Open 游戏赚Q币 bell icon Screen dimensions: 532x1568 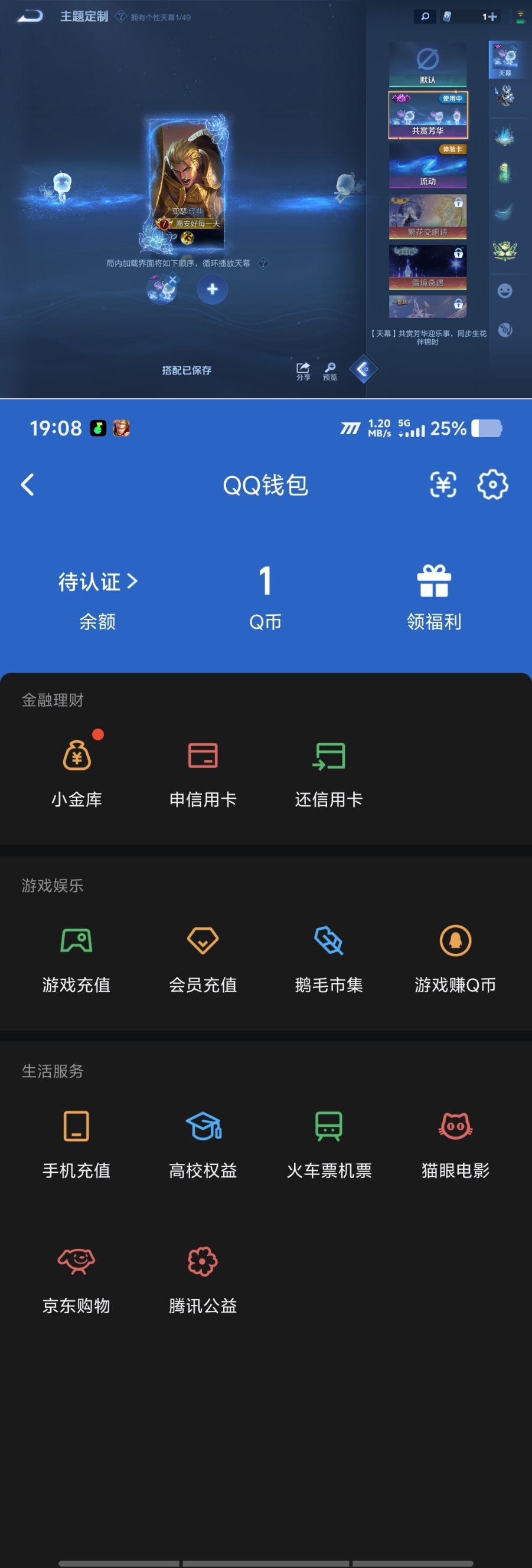[455, 954]
